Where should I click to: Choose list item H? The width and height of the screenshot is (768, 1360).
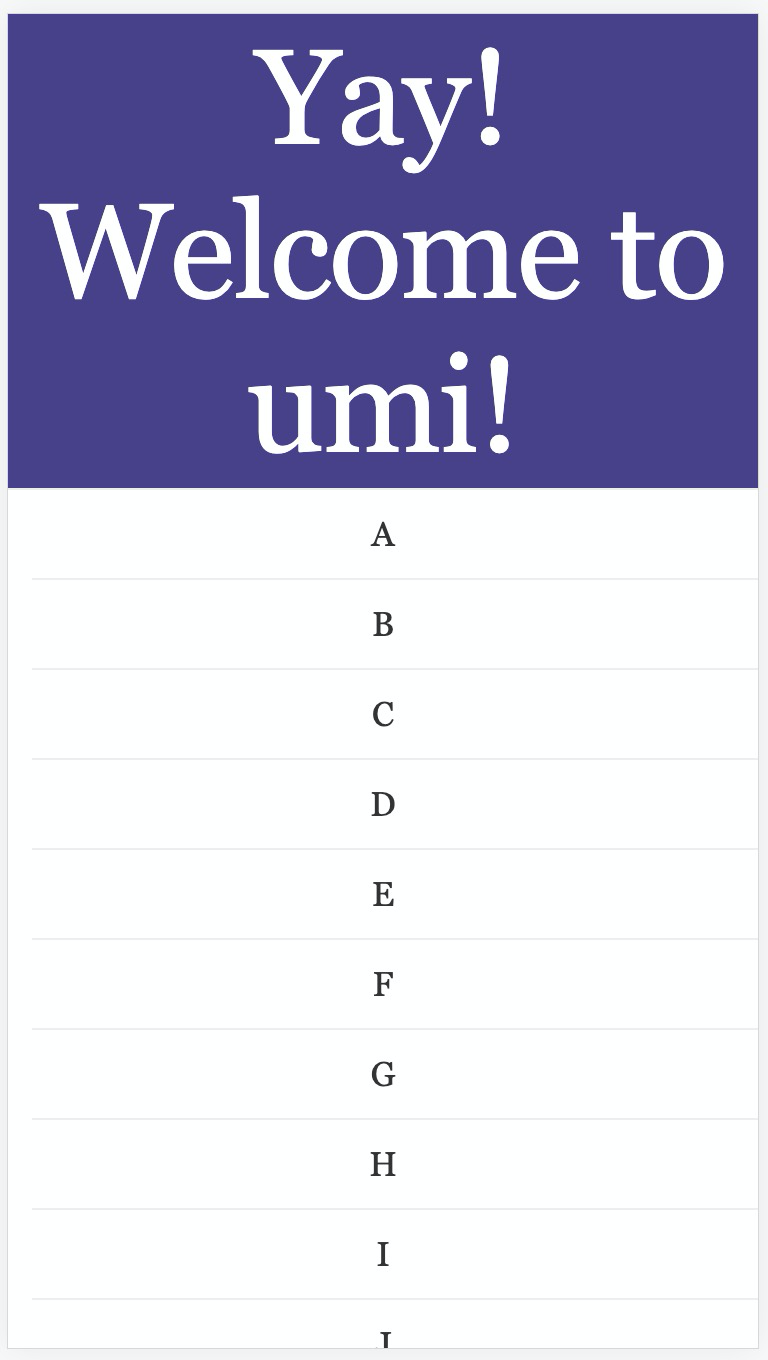[383, 1164]
